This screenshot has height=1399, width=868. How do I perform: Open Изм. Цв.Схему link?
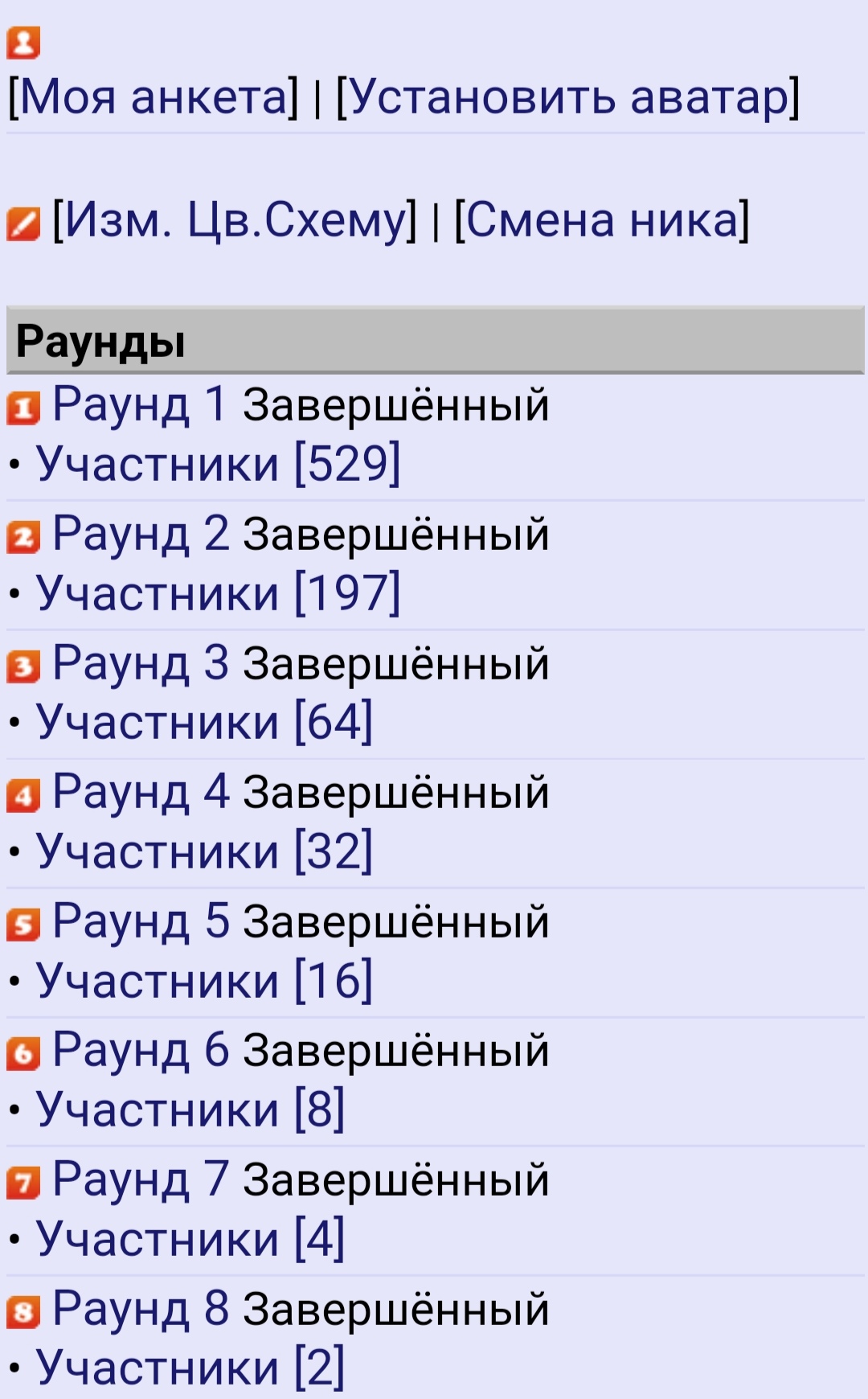(x=235, y=220)
